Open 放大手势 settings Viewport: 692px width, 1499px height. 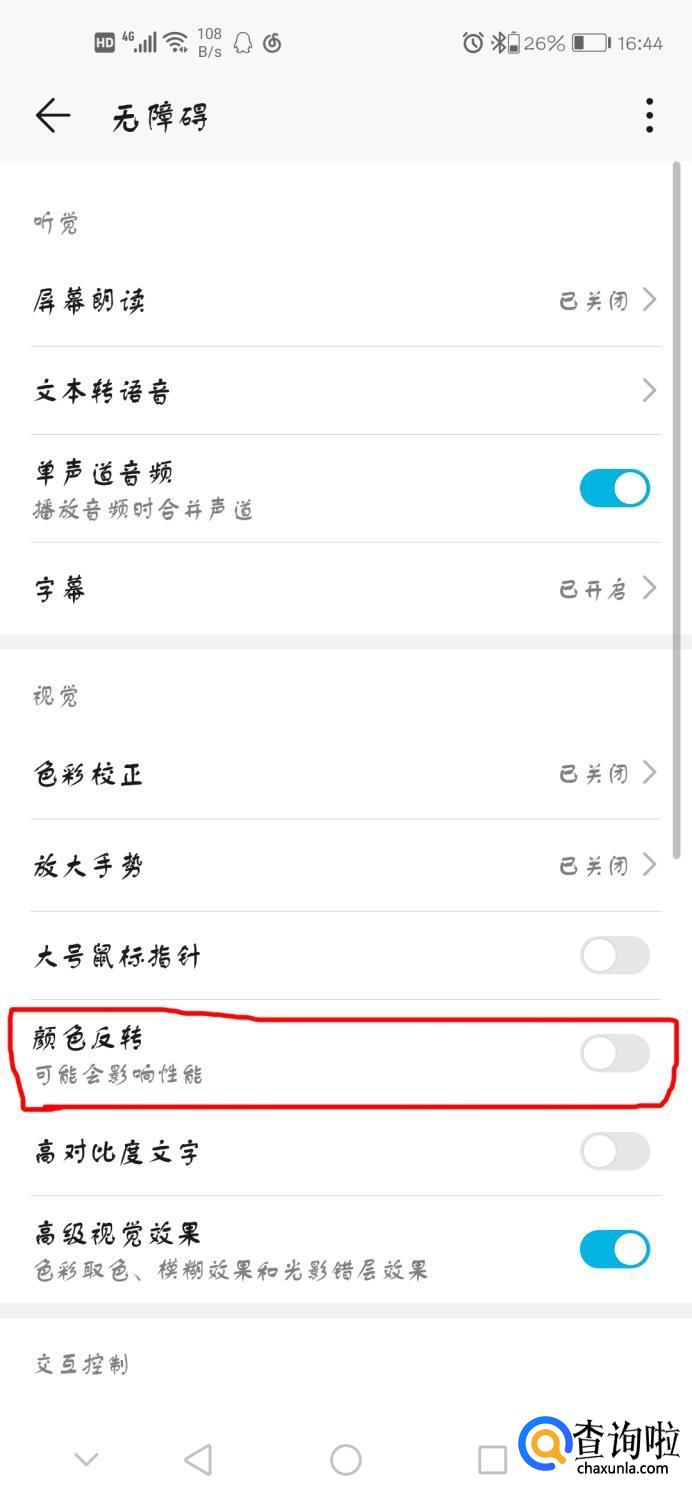coord(345,865)
